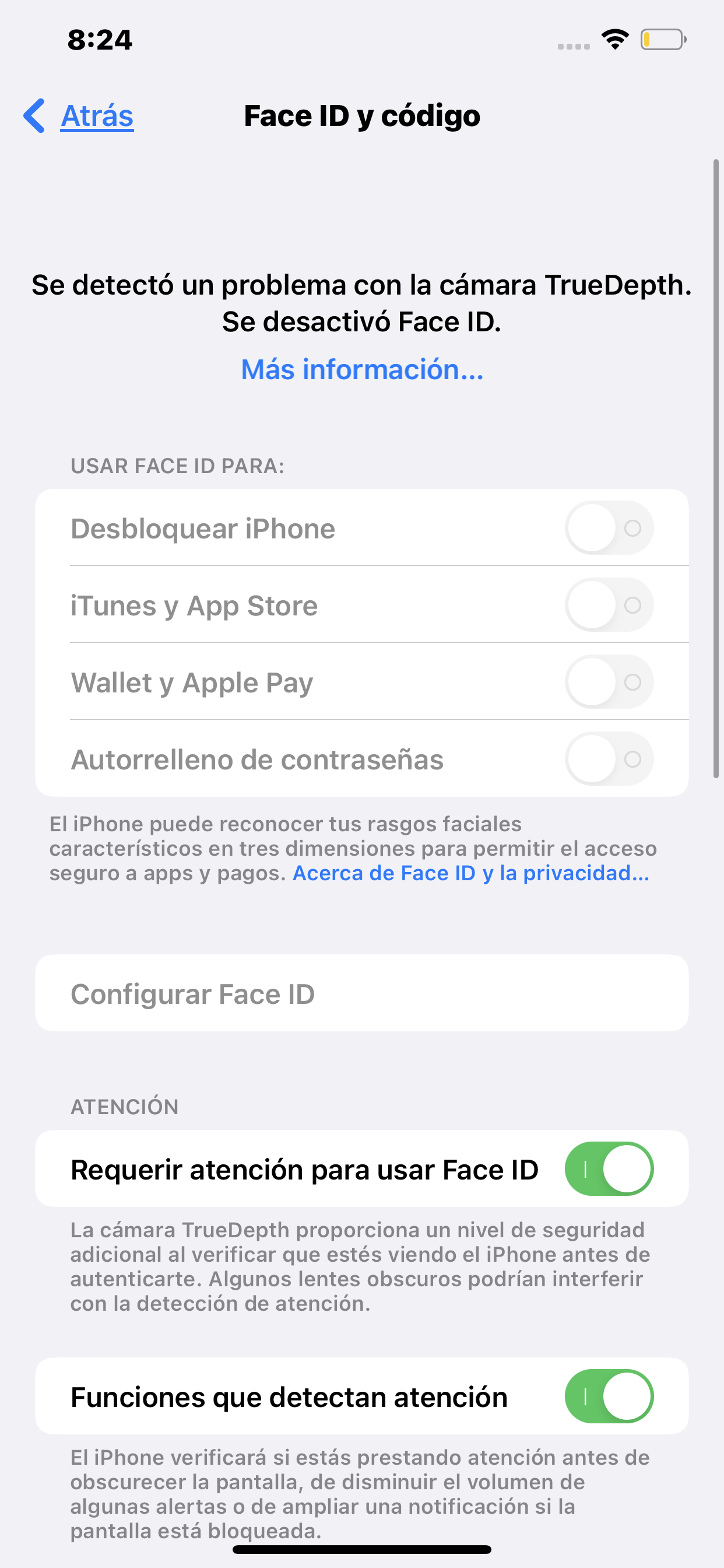Tap the clock in the status bar
This screenshot has height=1568, width=724.
point(99,40)
